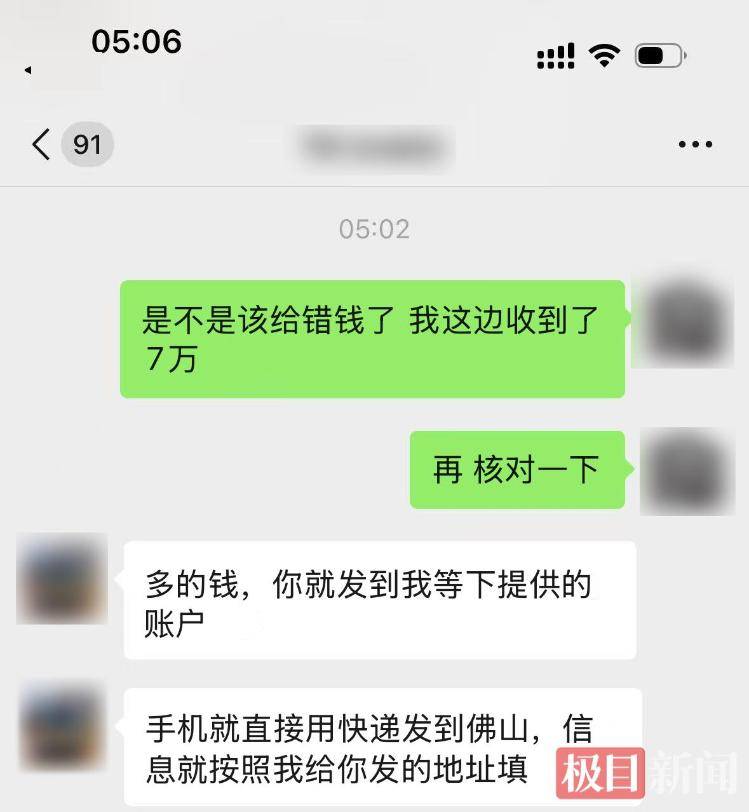Tap the avatar next to 再 核对一下
Viewport: 749px width, 812px height.
[x=686, y=471]
